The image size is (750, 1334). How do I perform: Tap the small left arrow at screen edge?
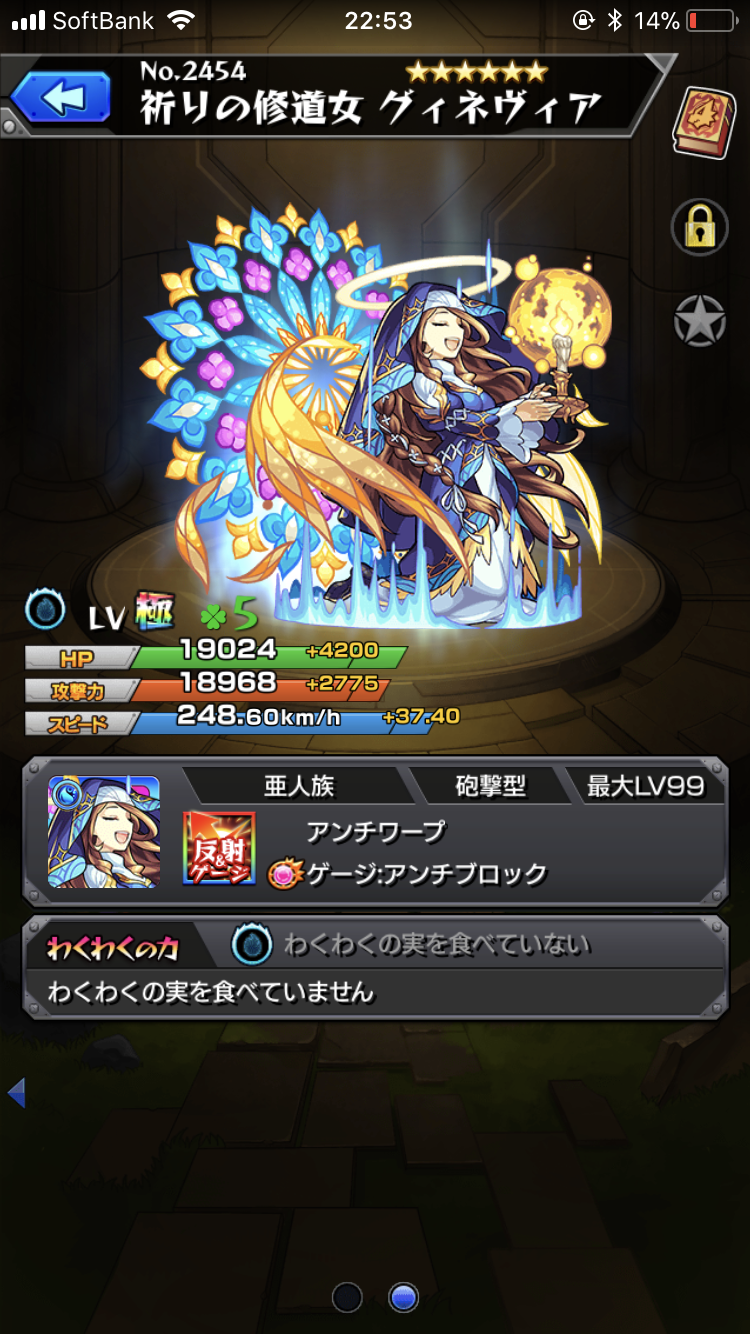tap(15, 1093)
